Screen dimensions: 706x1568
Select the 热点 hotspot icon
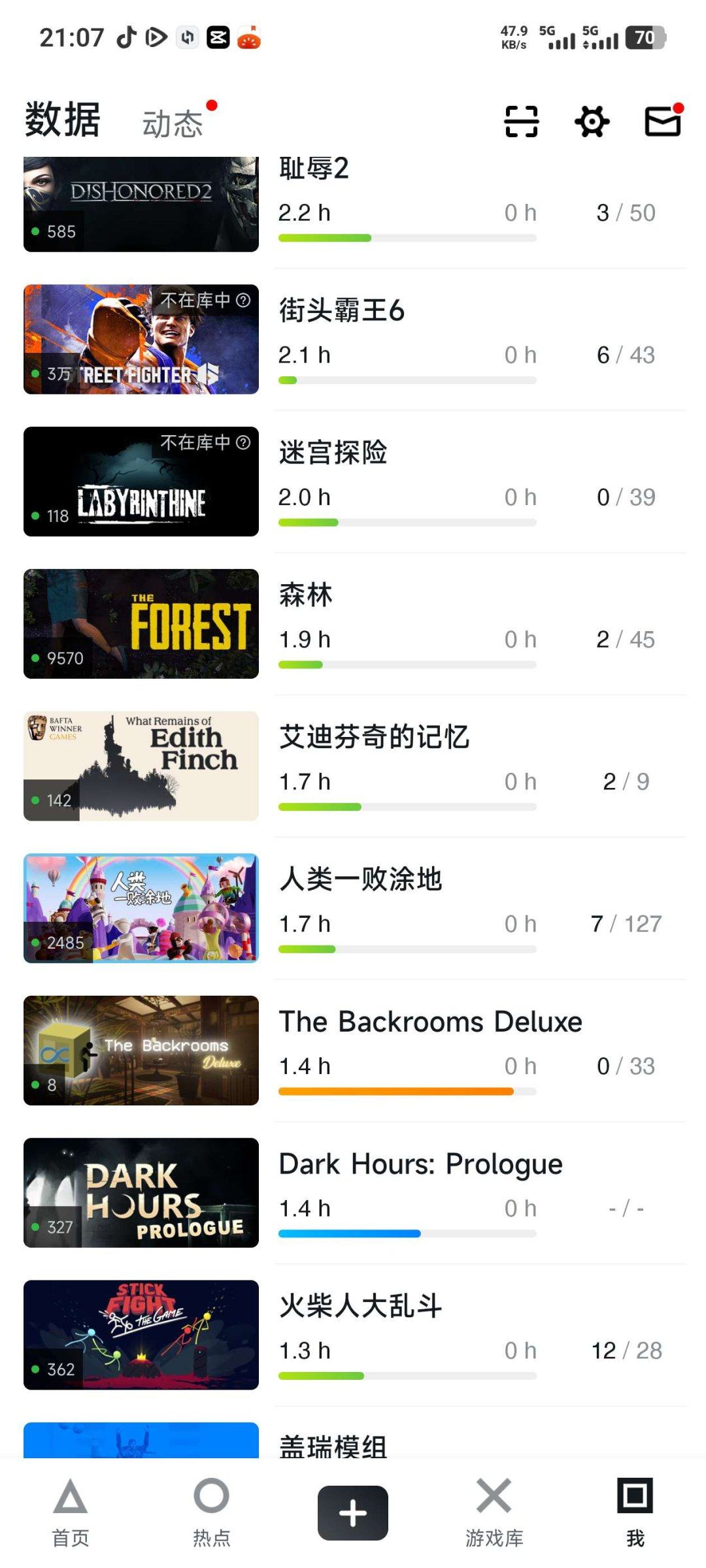point(211,1516)
